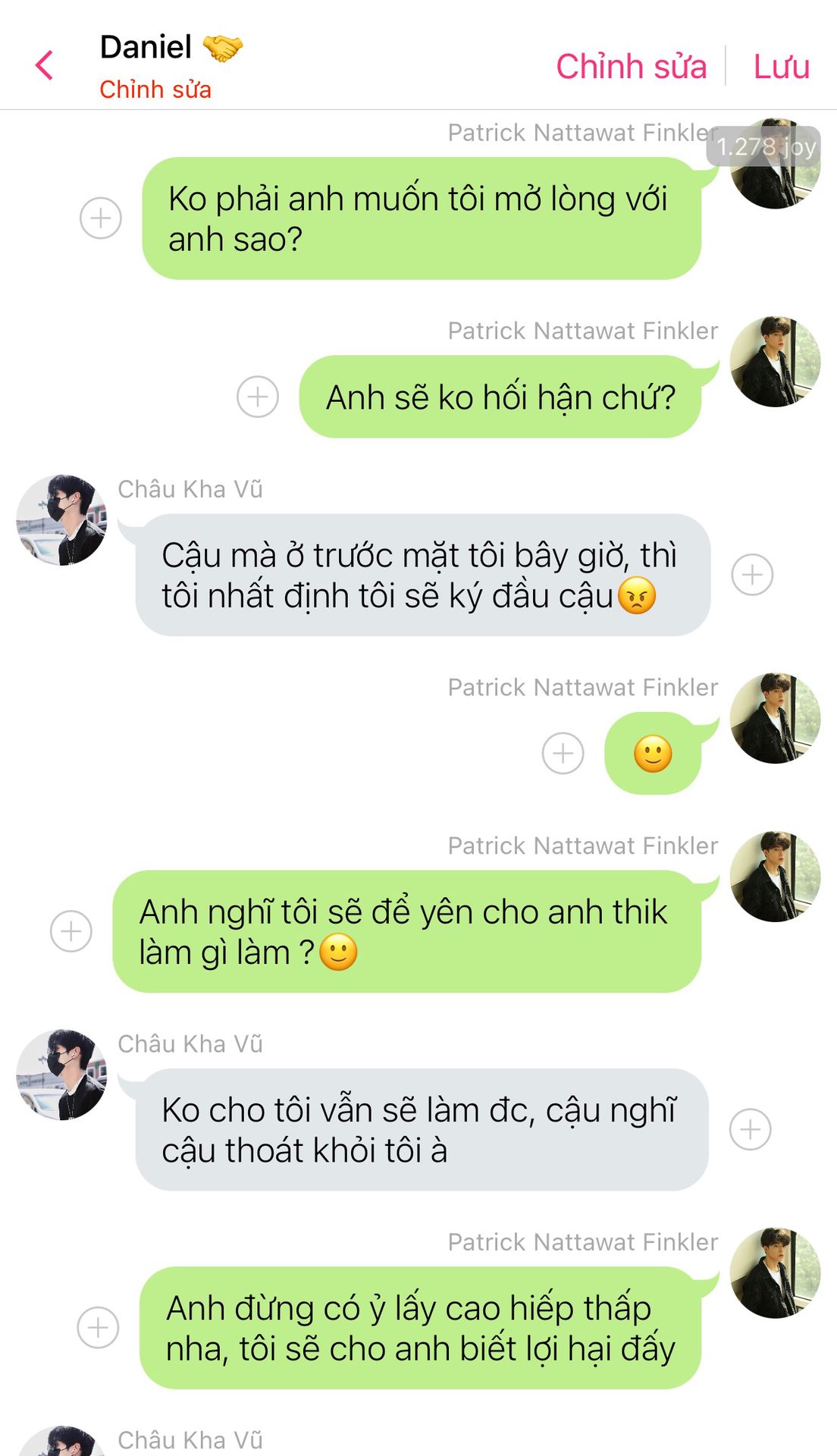
Task: Go back with the pink arrow
Action: pyautogui.click(x=45, y=65)
